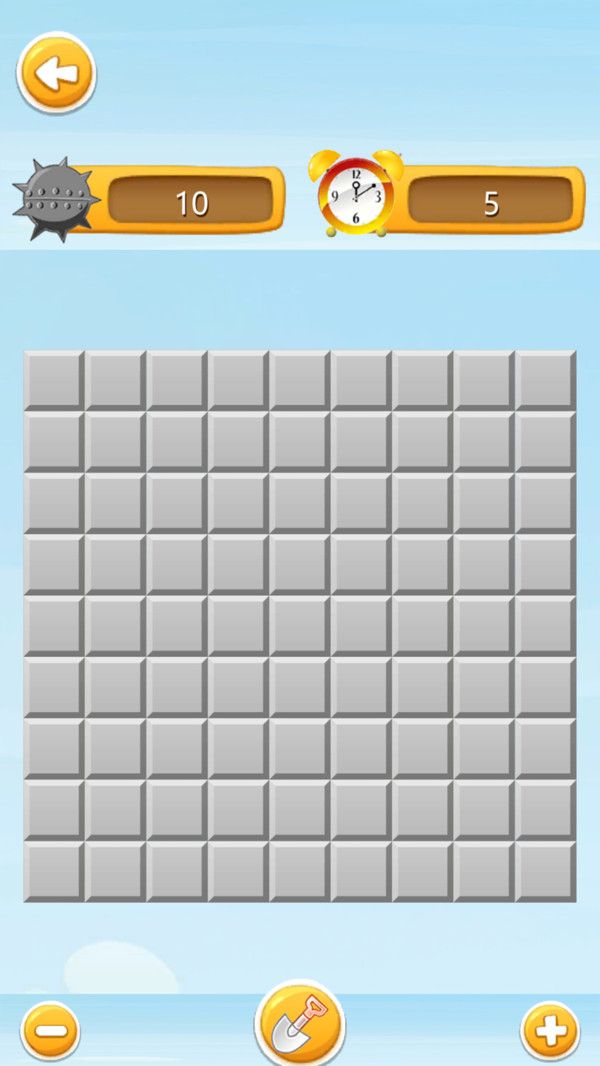This screenshot has width=600, height=1066.
Task: Zoom out with the minus button
Action: (51, 1030)
